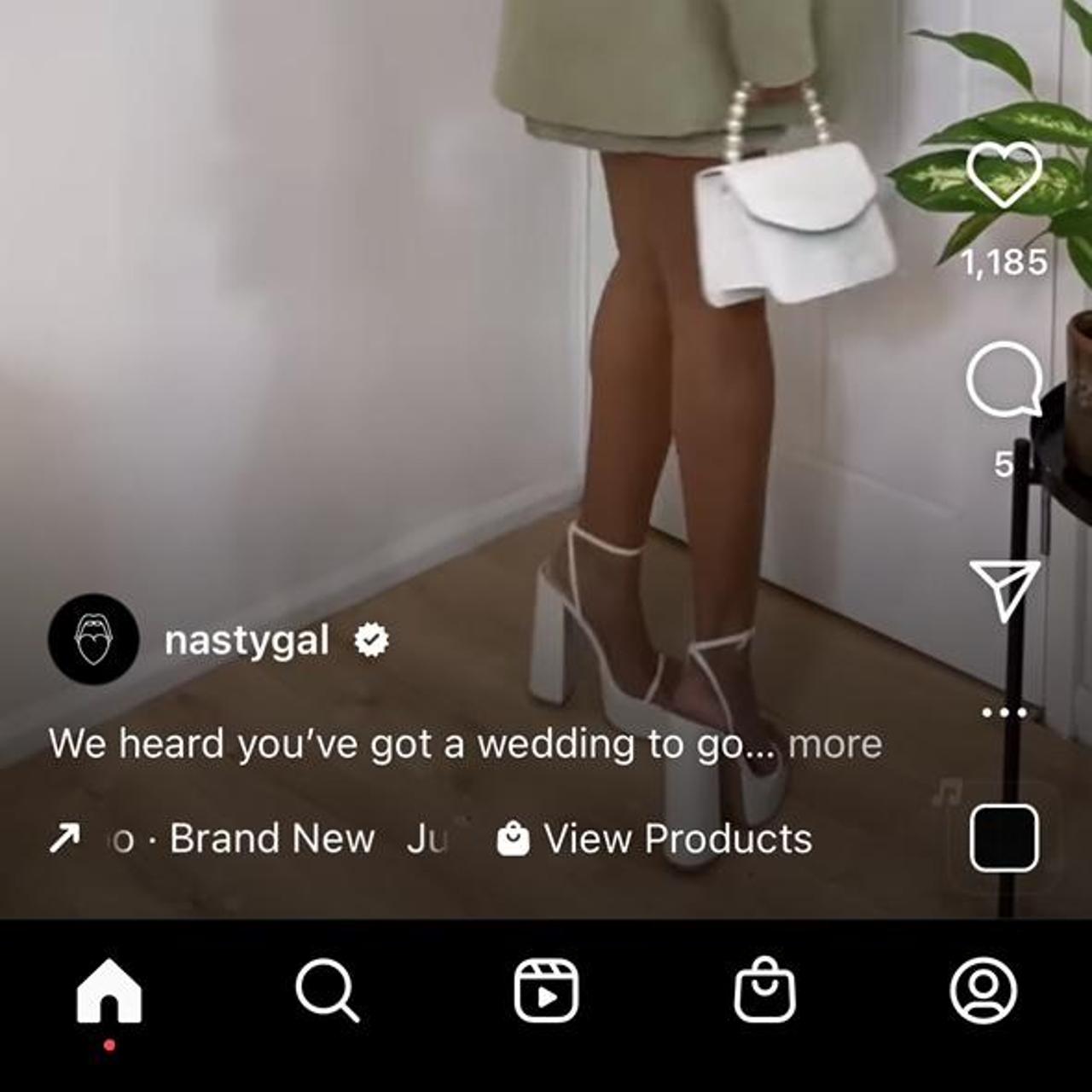The height and width of the screenshot is (1092, 1092).
Task: Share the reel via paper plane icon
Action: [1004, 590]
